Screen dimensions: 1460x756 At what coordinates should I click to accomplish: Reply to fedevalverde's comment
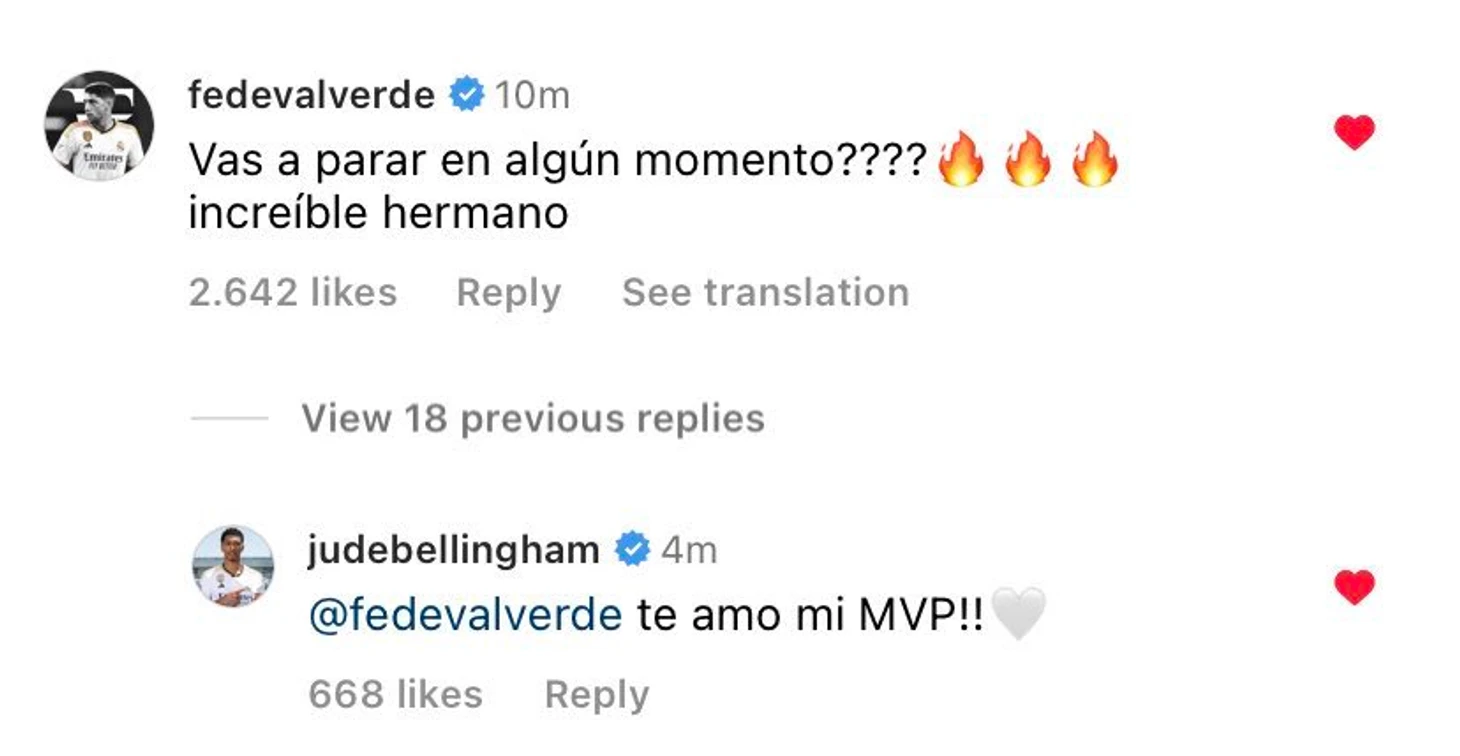pyautogui.click(x=508, y=293)
